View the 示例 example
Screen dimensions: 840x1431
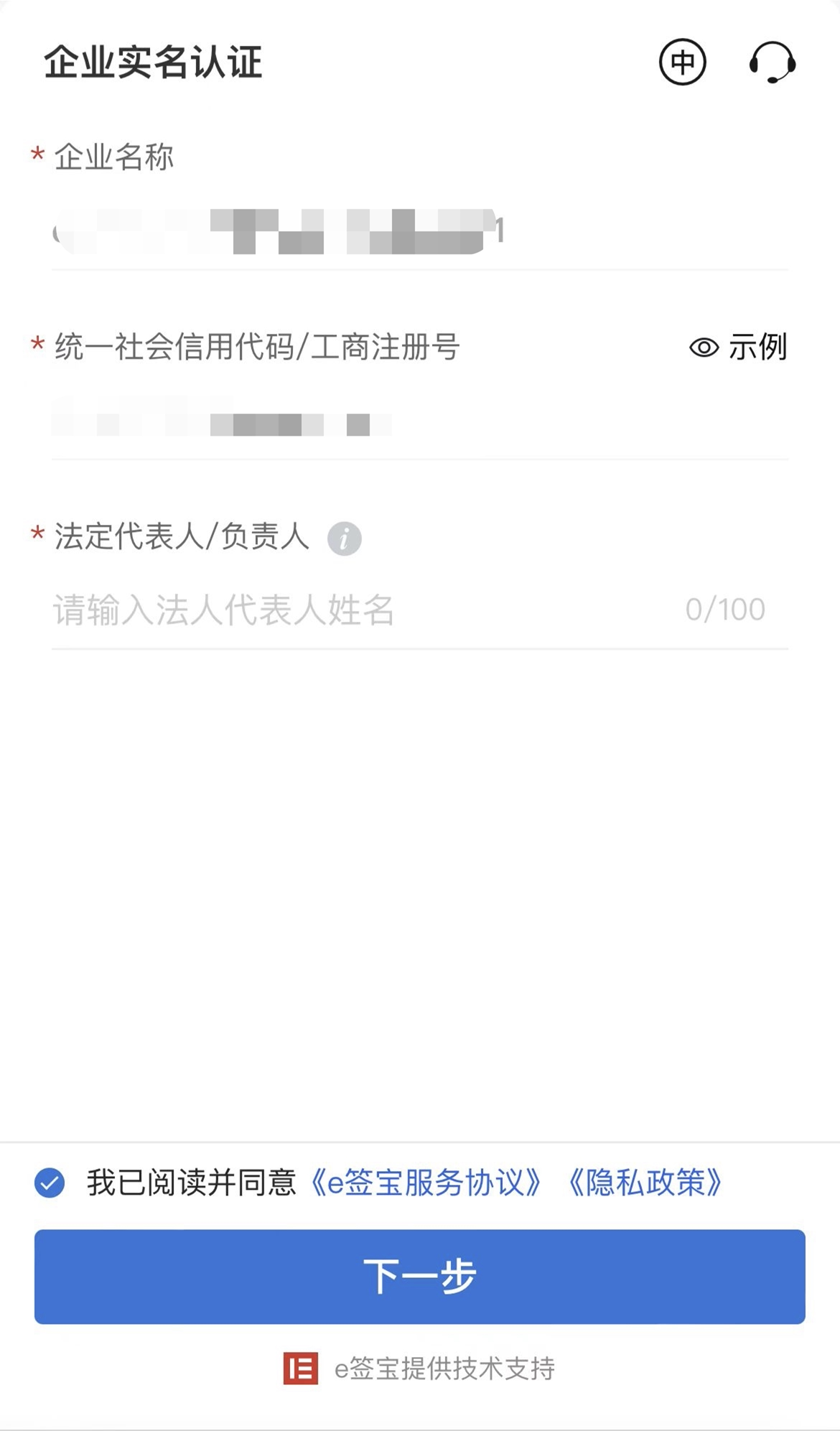pyautogui.click(x=738, y=347)
